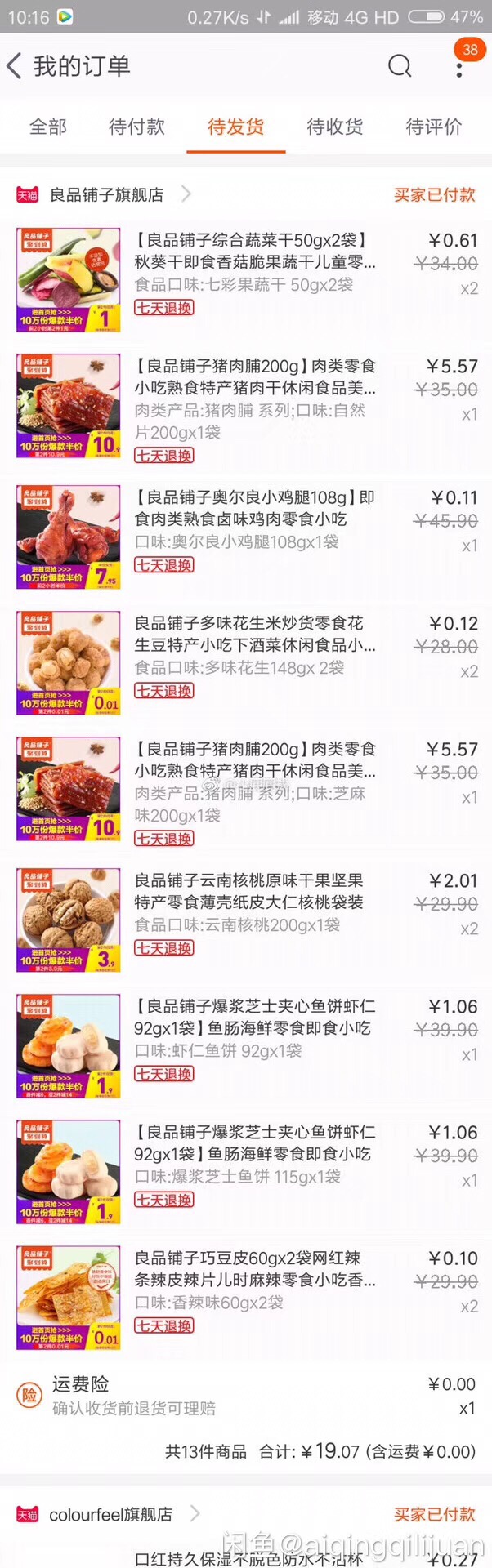Open the 云南核桃 order item
The image size is (492, 1568).
pyautogui.click(x=253, y=902)
